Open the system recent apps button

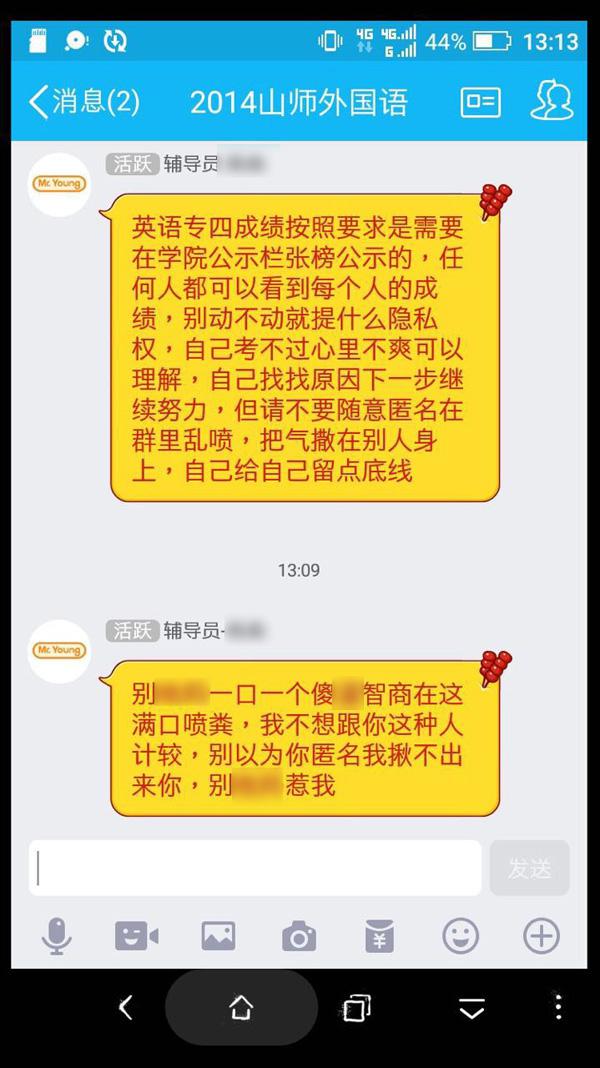(355, 1008)
